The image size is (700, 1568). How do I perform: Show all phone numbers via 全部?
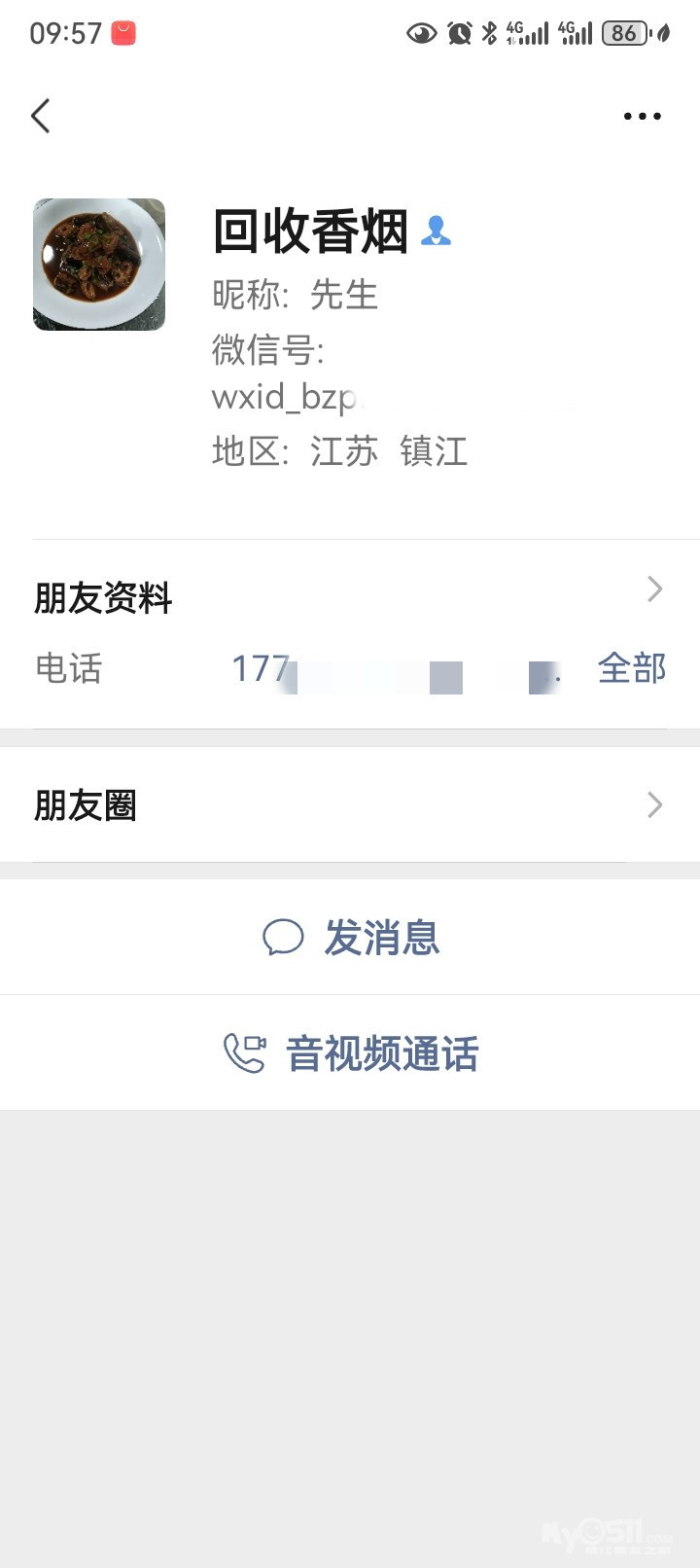point(631,669)
